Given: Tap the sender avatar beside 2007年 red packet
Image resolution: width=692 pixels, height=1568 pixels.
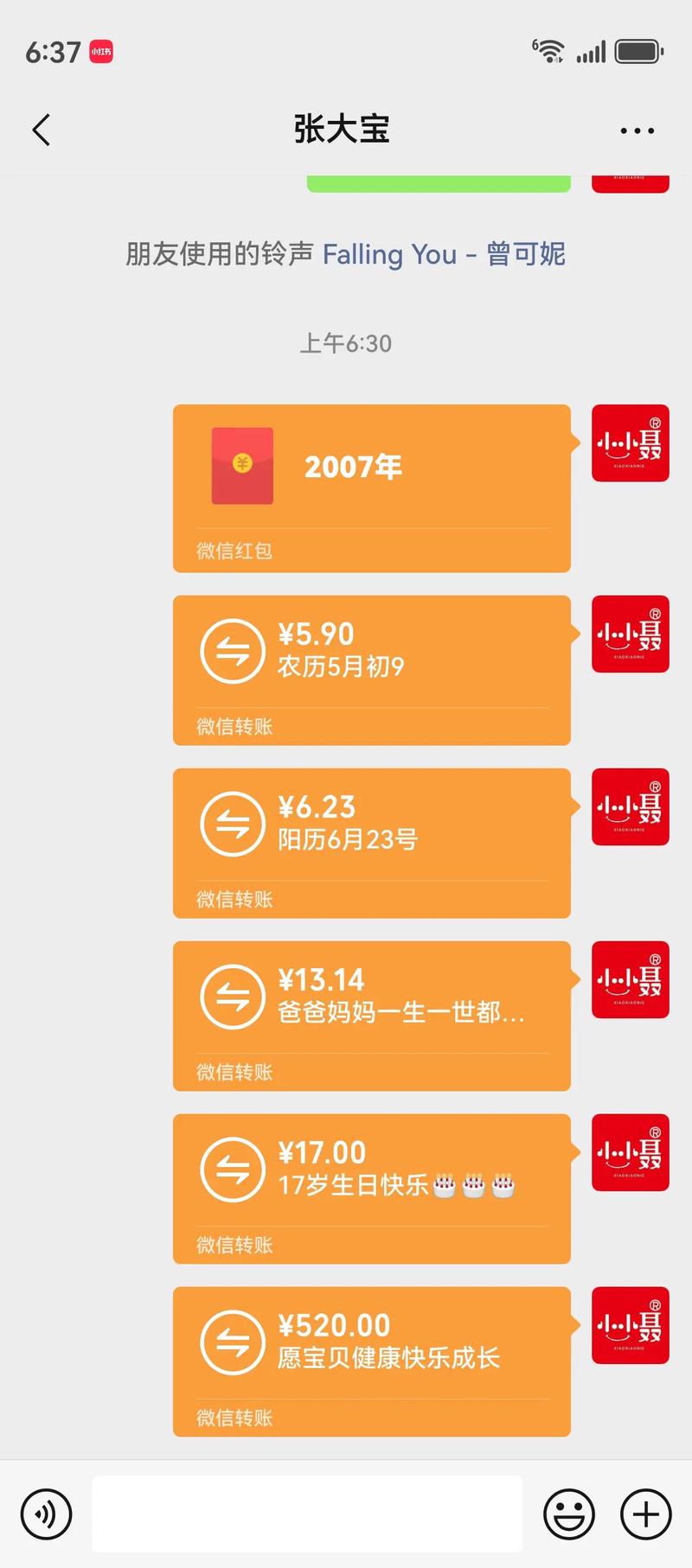Looking at the screenshot, I should [630, 443].
